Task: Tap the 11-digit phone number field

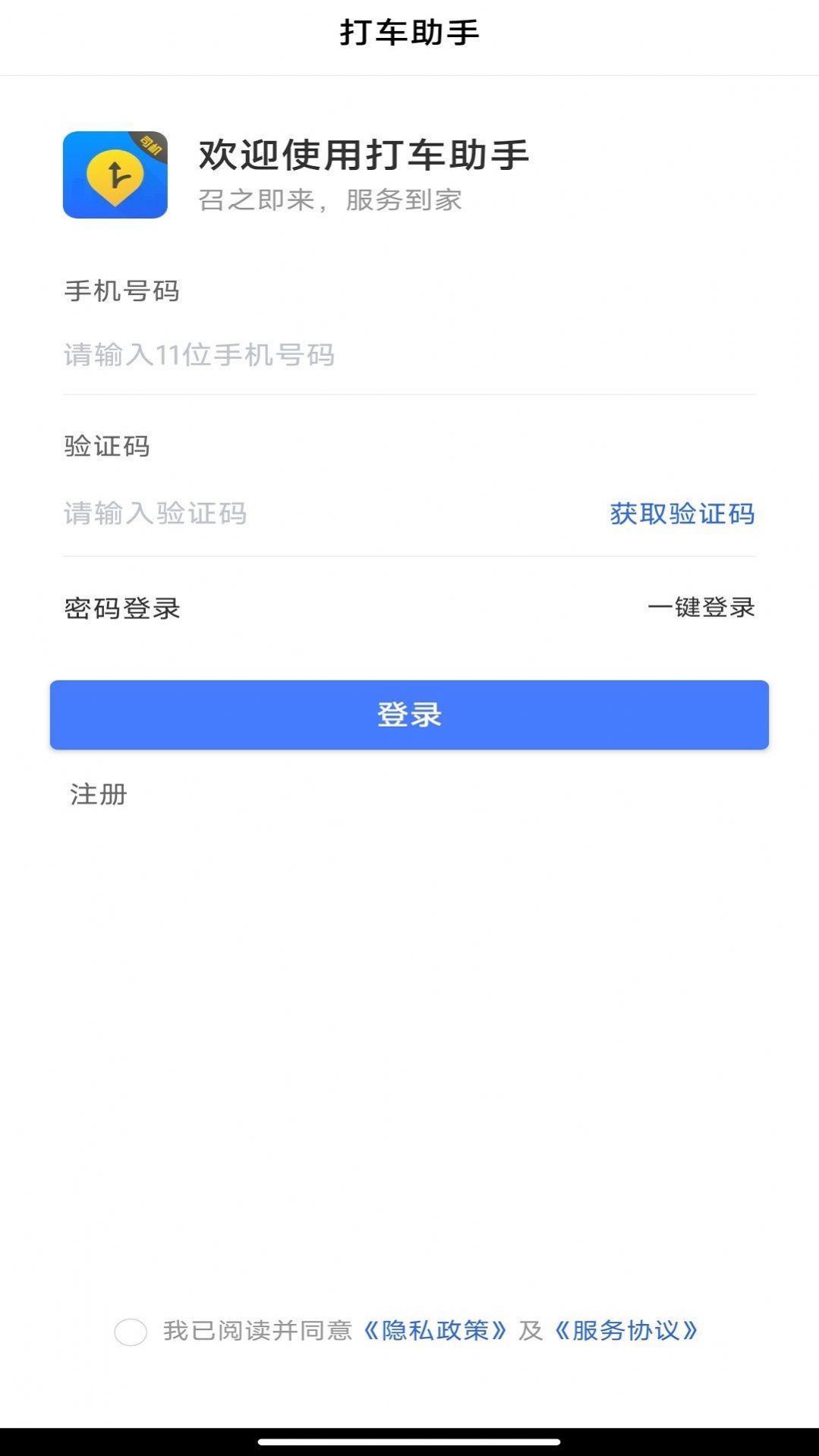Action: tap(304, 355)
